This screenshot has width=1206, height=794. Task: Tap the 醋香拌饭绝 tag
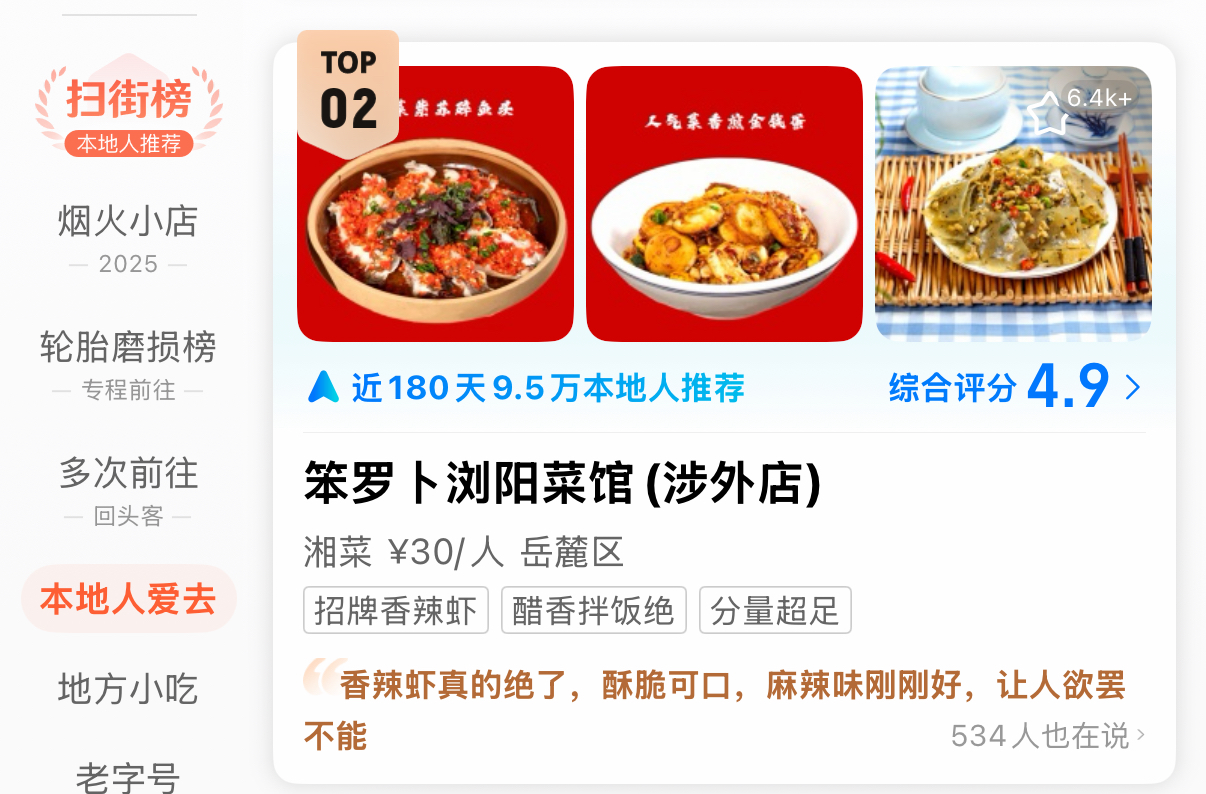pos(593,610)
